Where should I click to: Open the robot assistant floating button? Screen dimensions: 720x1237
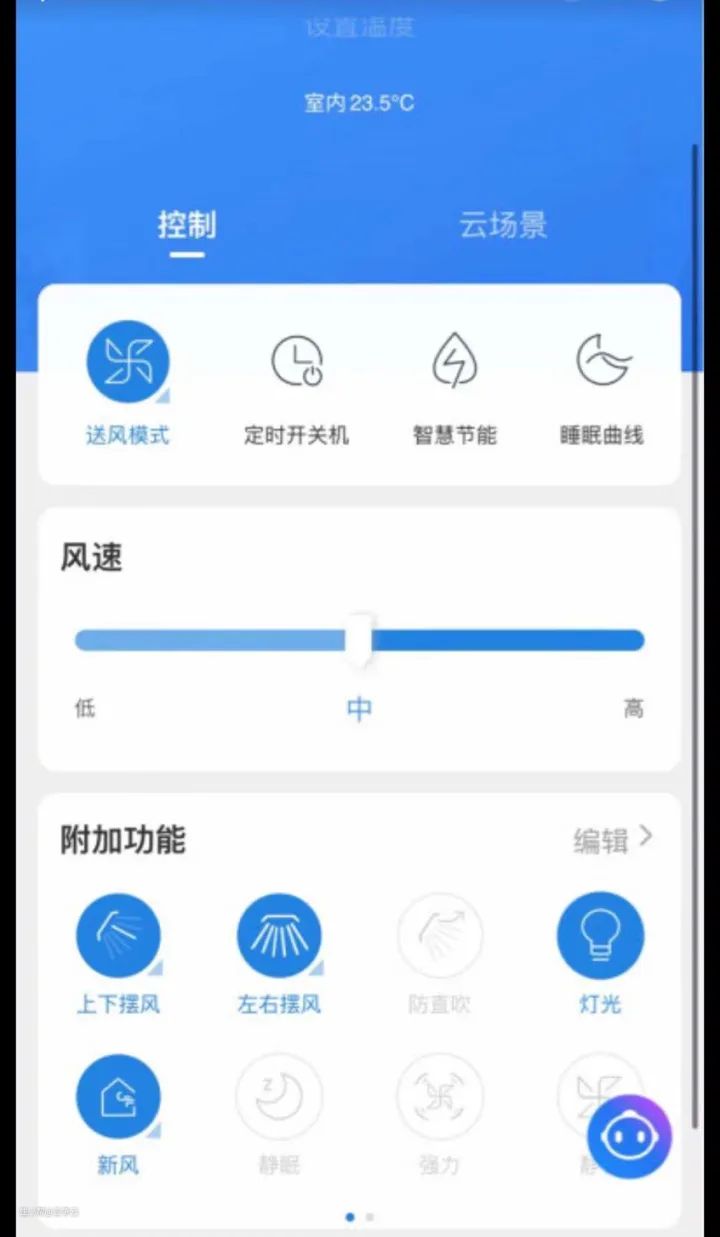[629, 1136]
